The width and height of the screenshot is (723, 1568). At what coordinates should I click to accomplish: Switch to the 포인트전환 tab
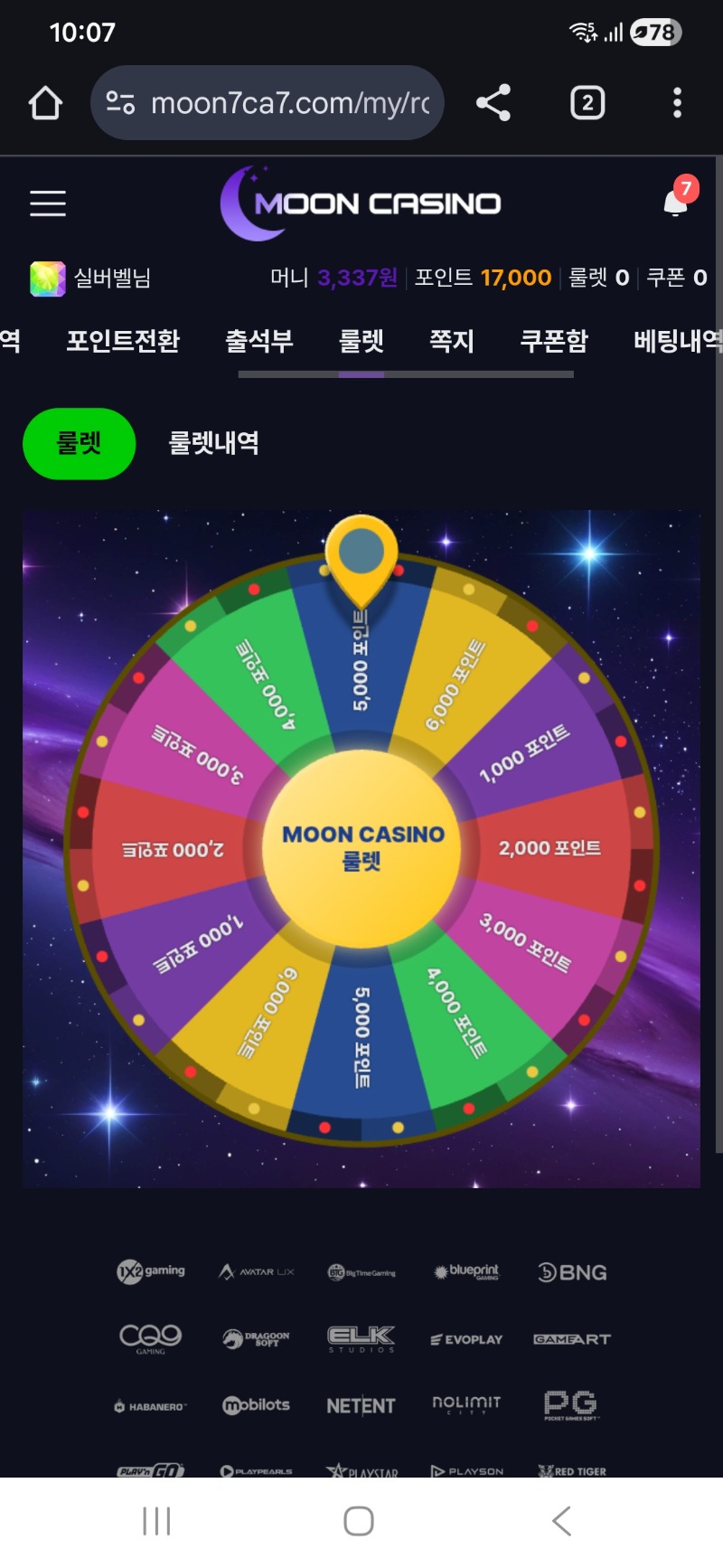pos(123,341)
